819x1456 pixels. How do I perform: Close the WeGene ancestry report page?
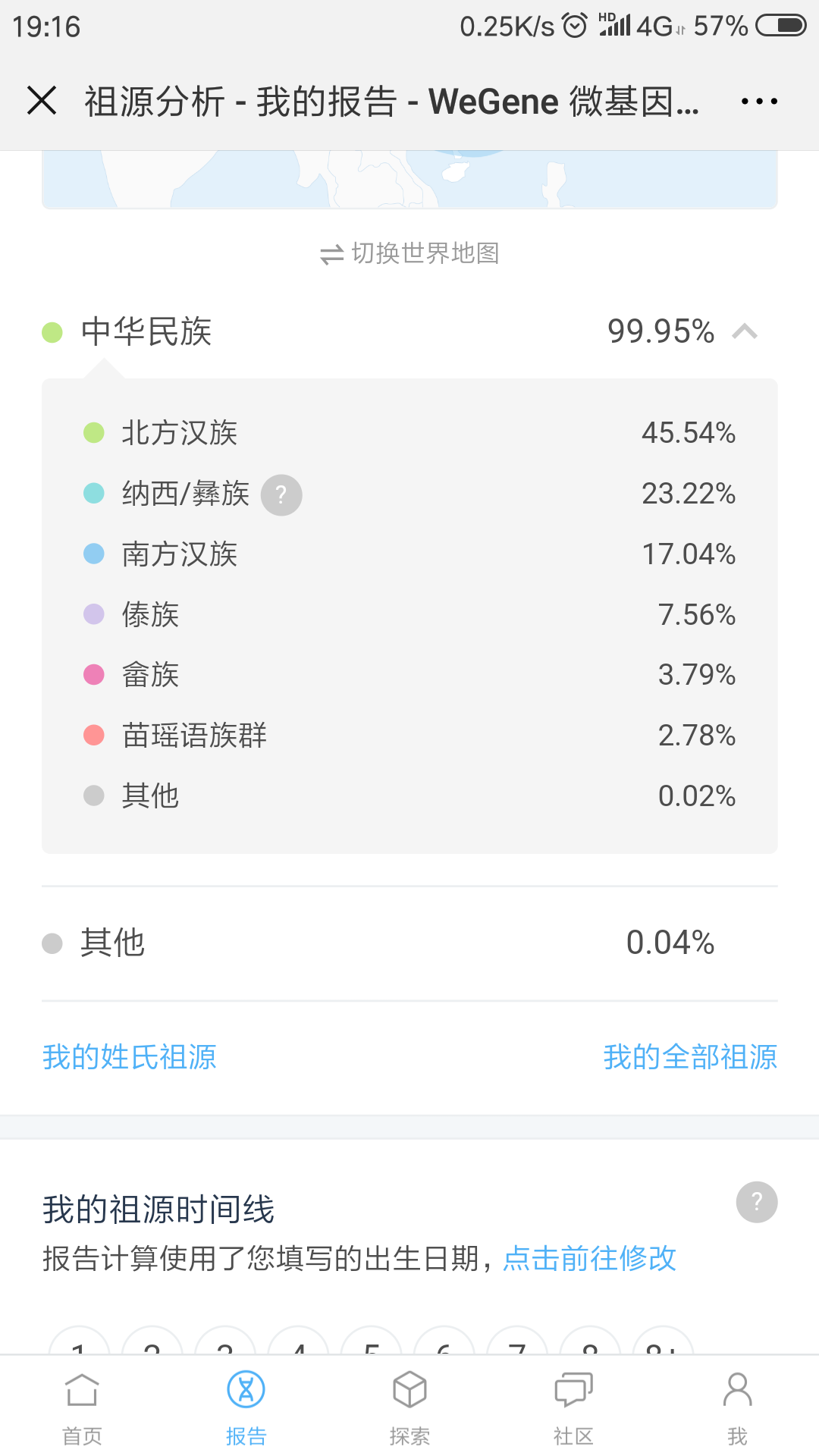coord(42,101)
